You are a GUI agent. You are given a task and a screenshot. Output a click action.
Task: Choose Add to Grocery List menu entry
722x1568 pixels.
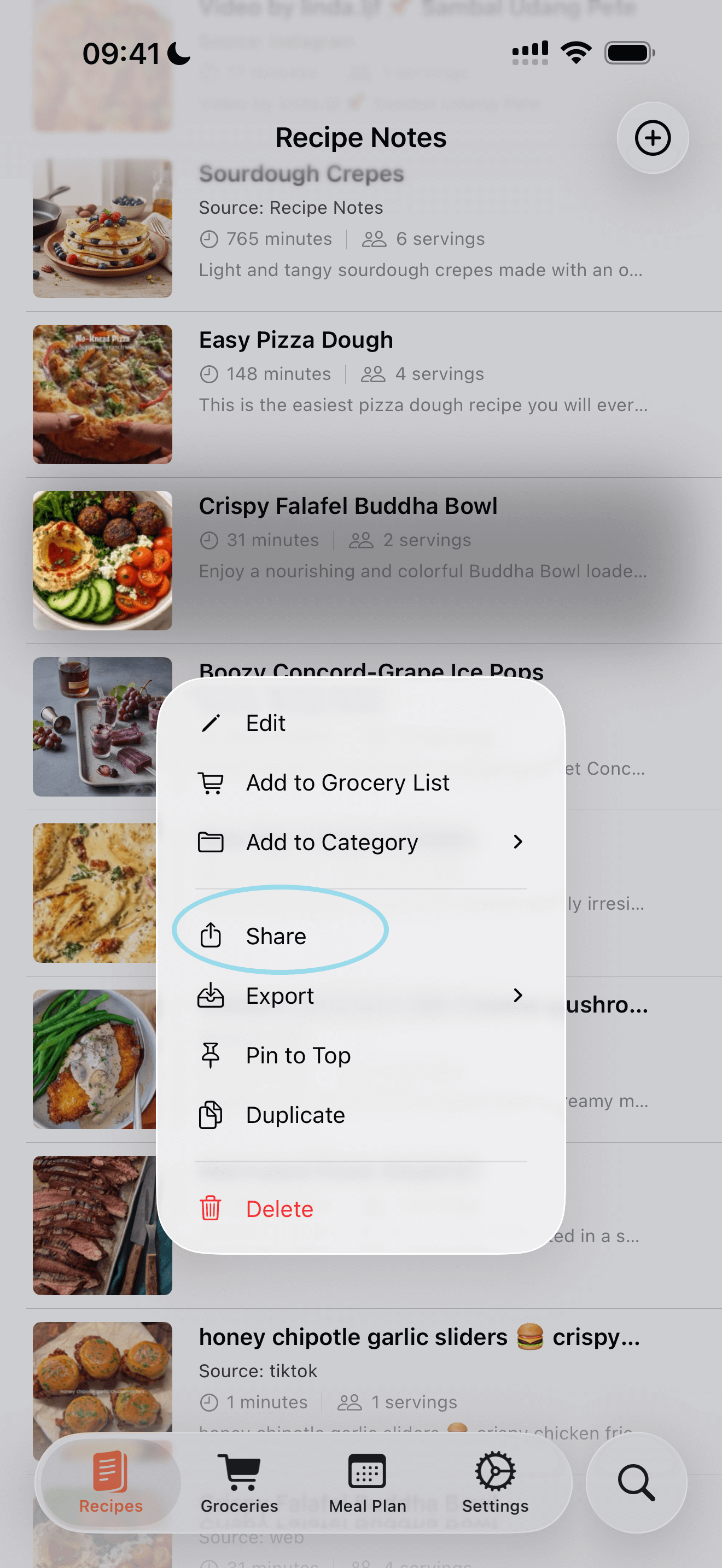(x=347, y=783)
